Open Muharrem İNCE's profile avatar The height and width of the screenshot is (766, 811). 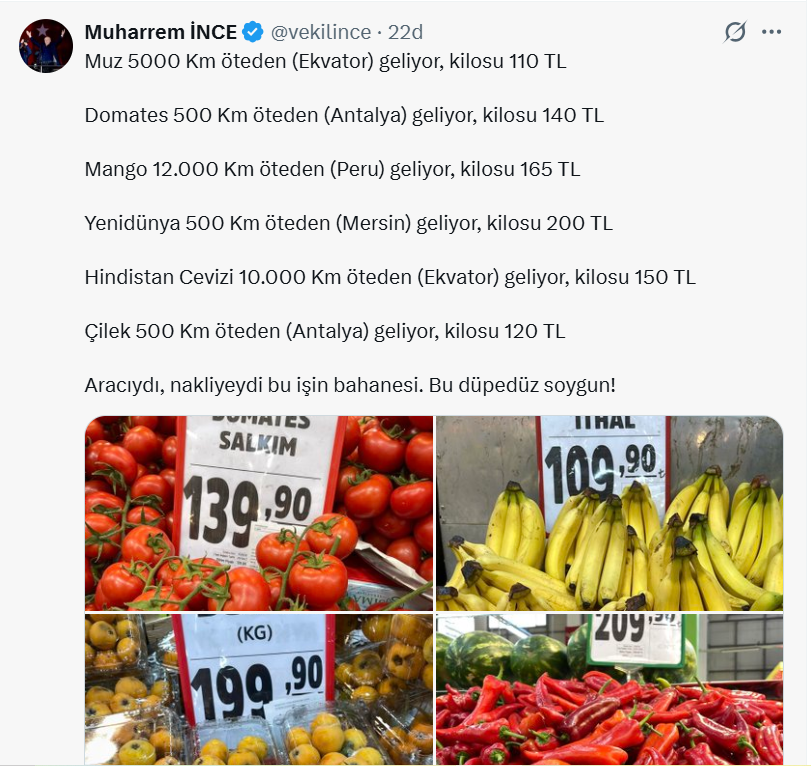click(46, 46)
